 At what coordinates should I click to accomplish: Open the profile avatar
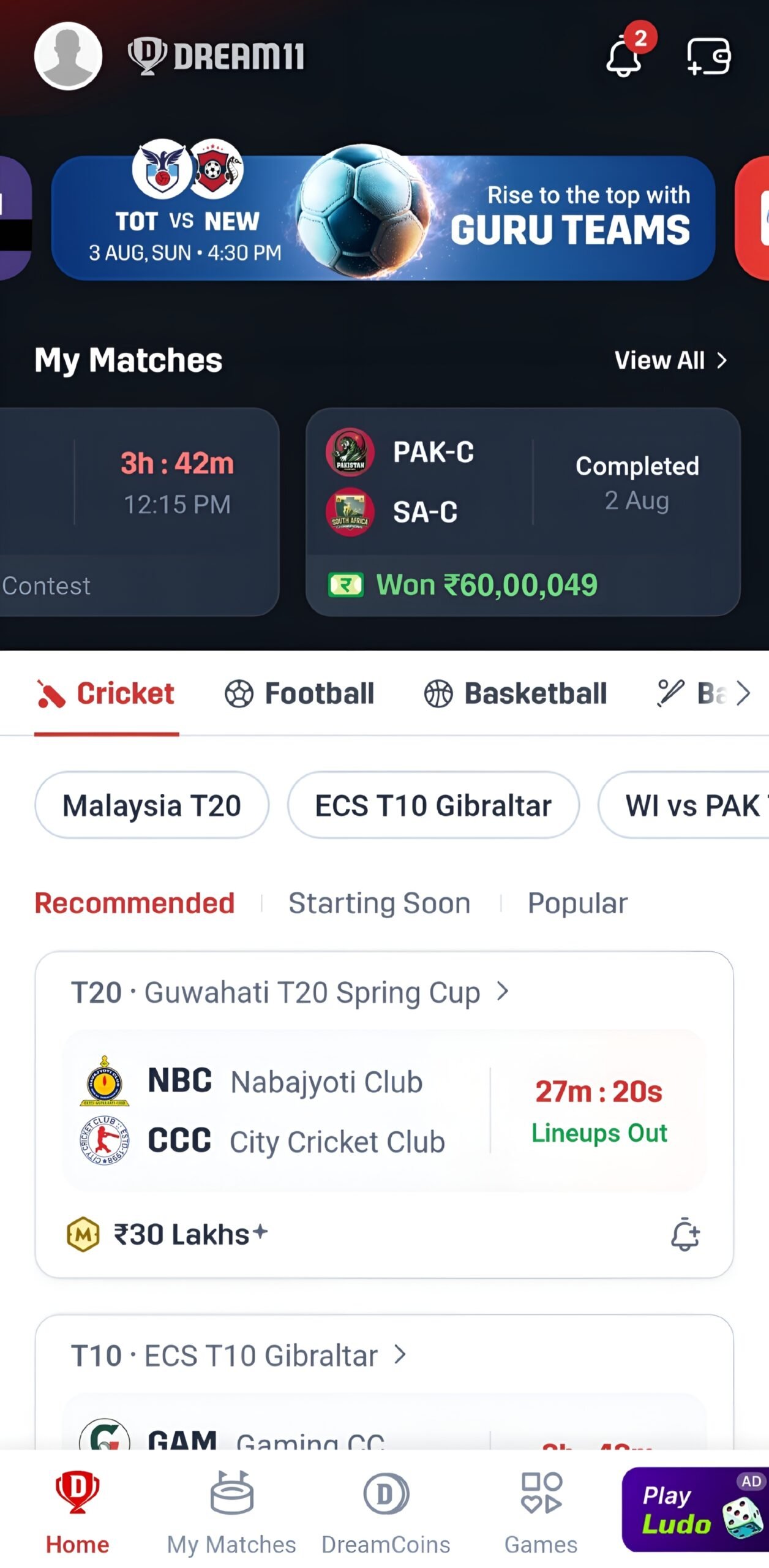68,56
